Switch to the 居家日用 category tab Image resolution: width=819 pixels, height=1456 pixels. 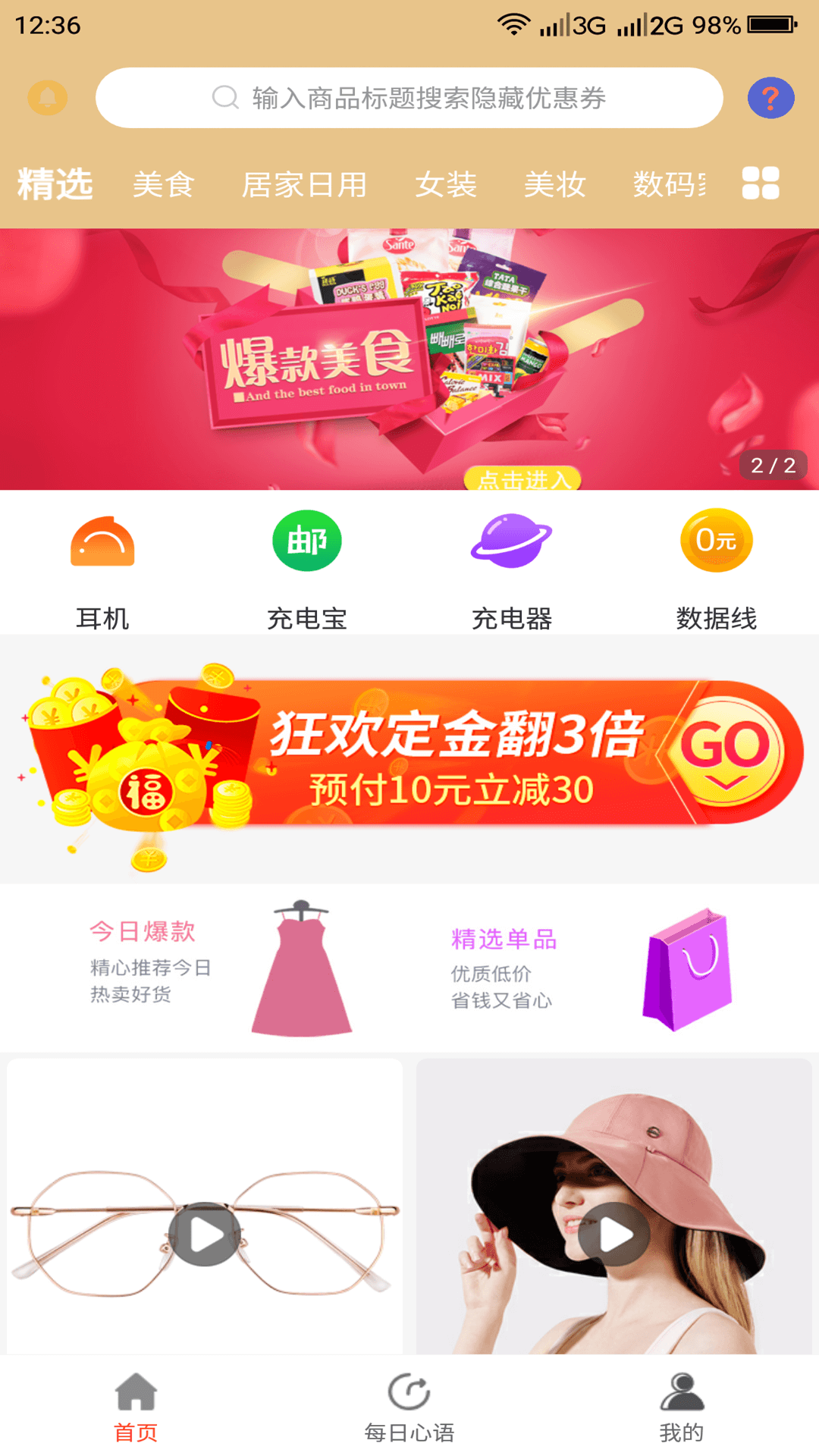tap(304, 184)
